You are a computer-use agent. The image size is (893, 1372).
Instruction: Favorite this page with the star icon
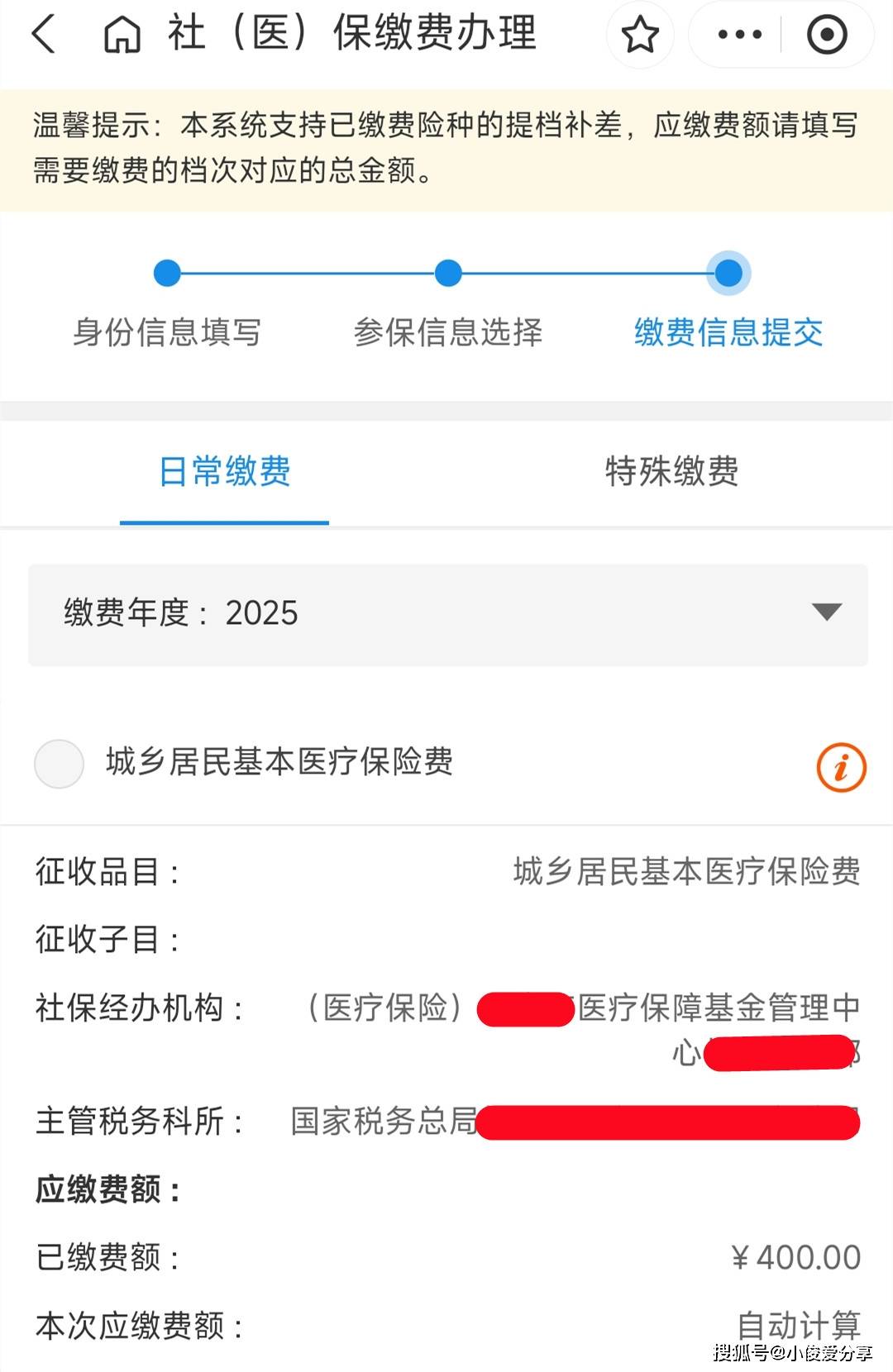pos(640,35)
